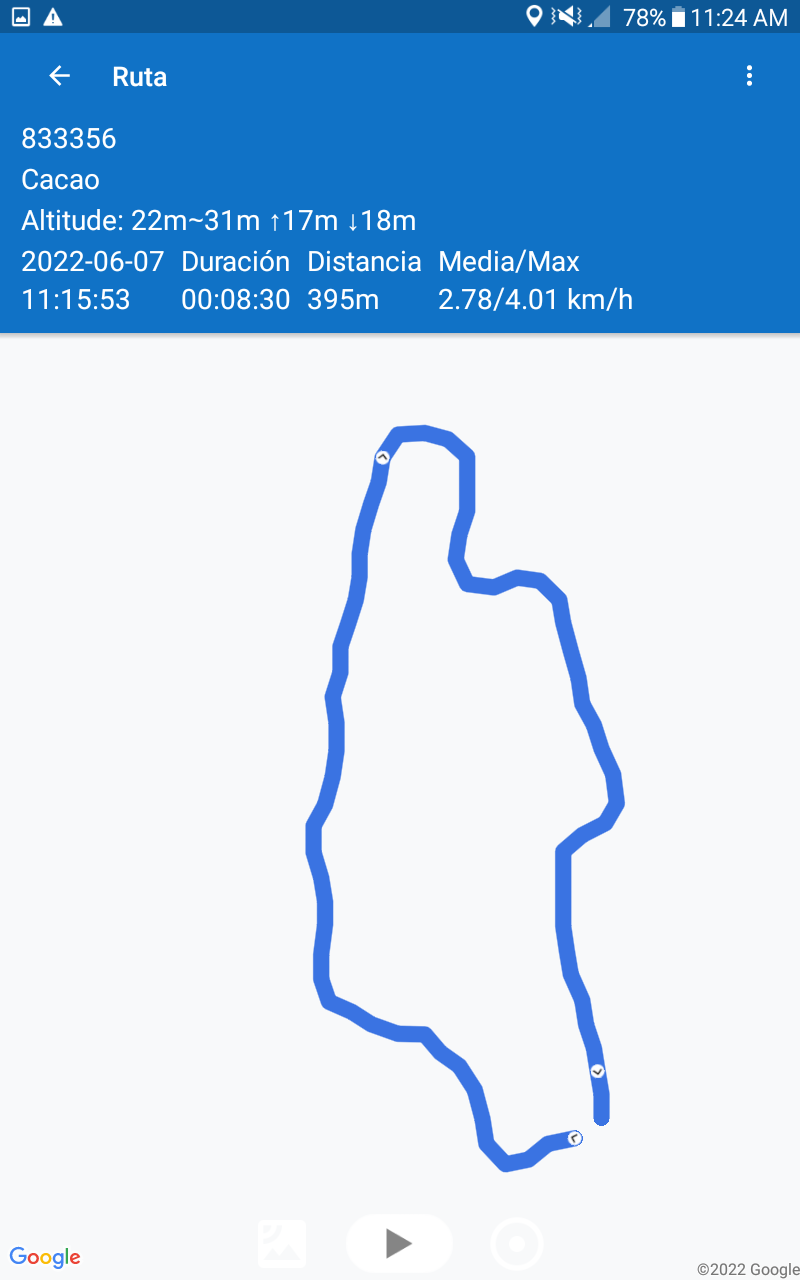Play the recorded route animation

399,1243
